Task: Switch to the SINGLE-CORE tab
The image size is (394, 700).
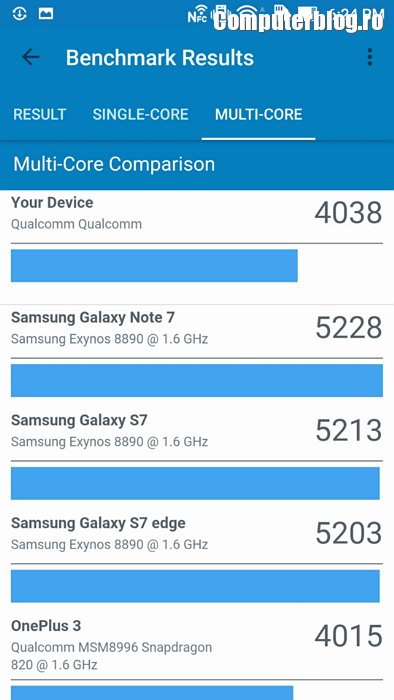Action: (140, 114)
